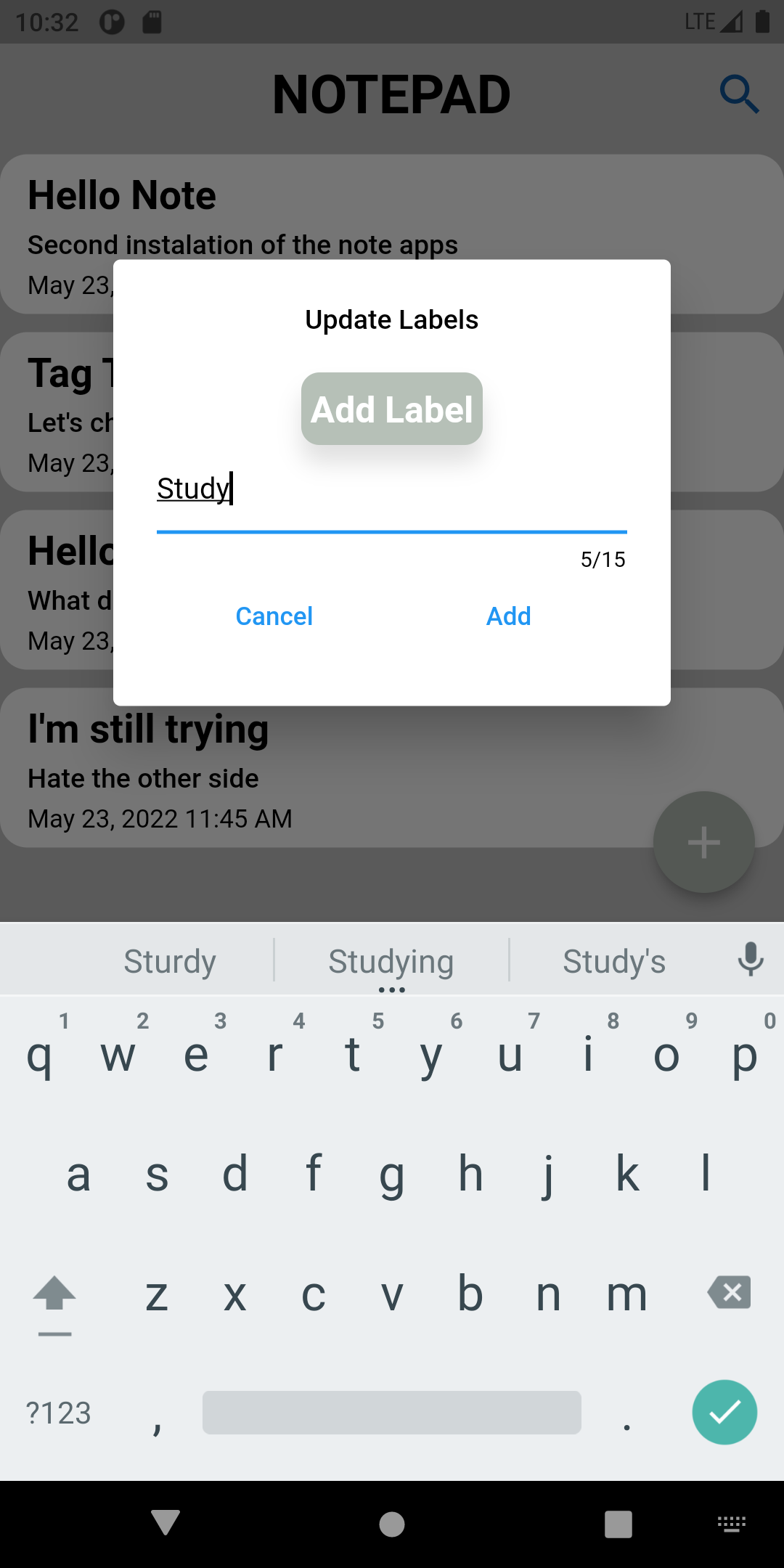
Task: Tap the green checkmark enter key
Action: tap(724, 1412)
